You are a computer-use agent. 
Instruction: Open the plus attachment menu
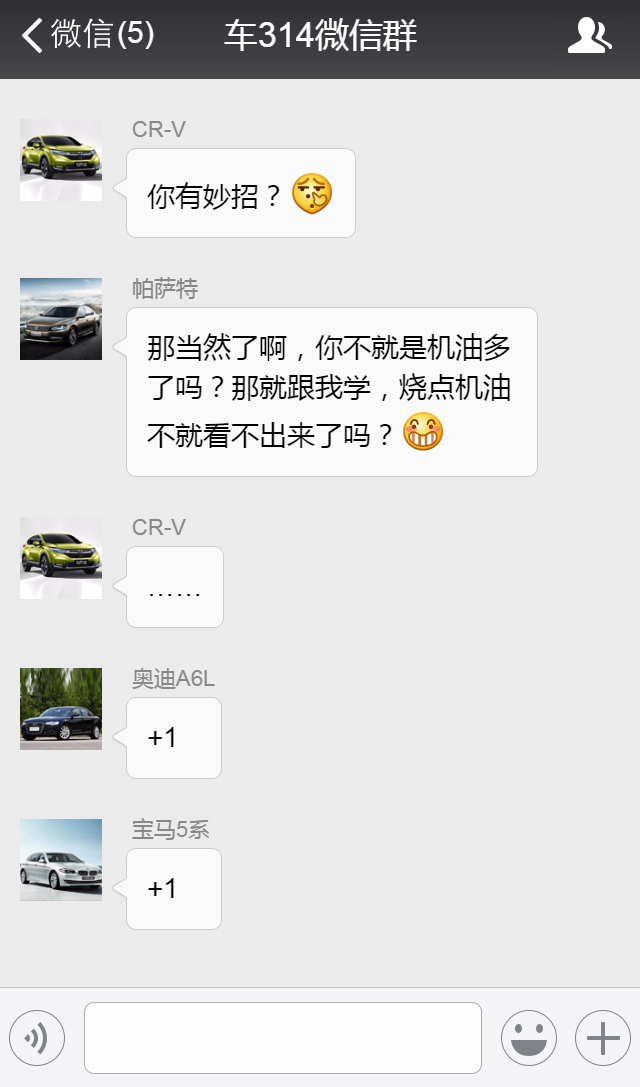[x=602, y=1039]
